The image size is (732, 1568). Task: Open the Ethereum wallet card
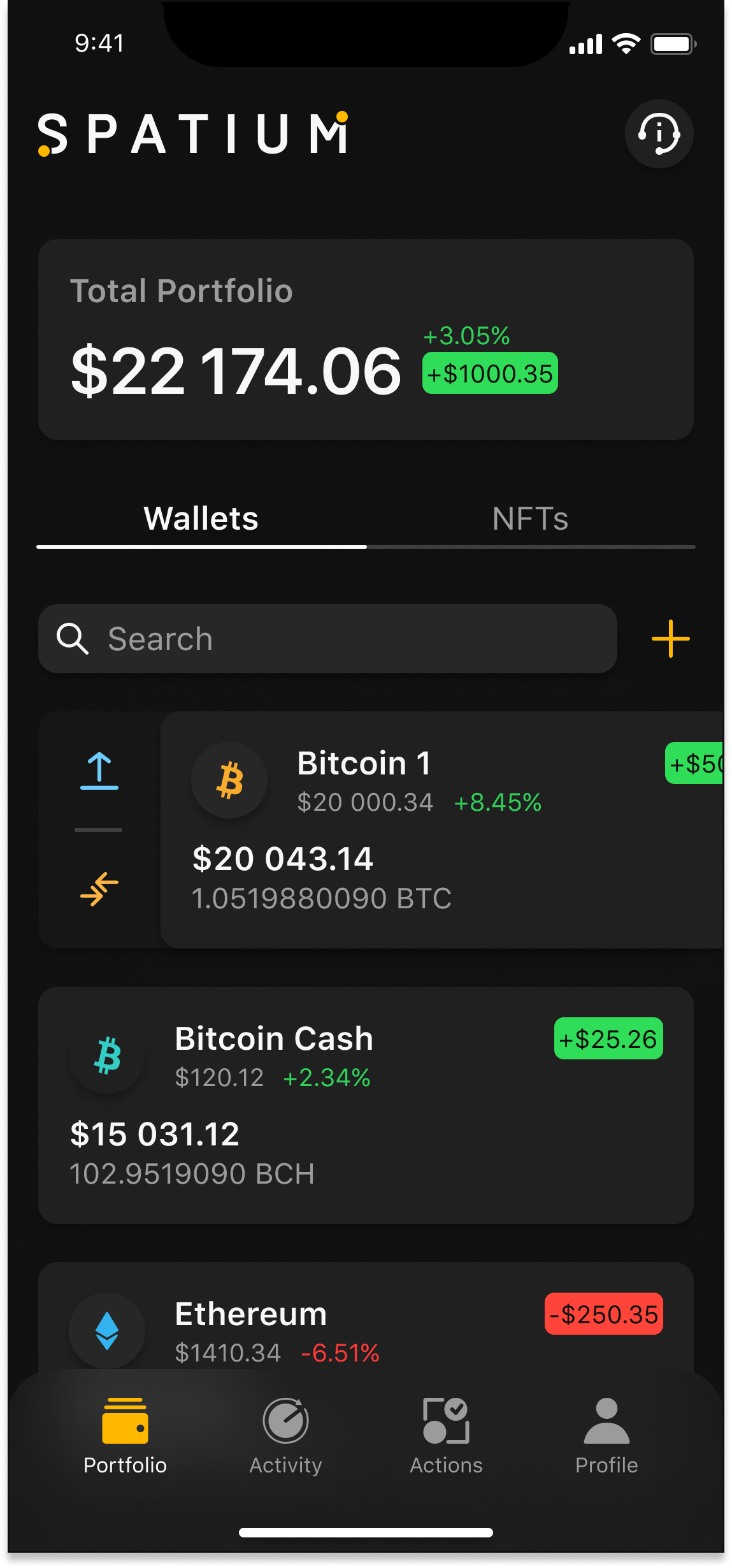pyautogui.click(x=366, y=1319)
